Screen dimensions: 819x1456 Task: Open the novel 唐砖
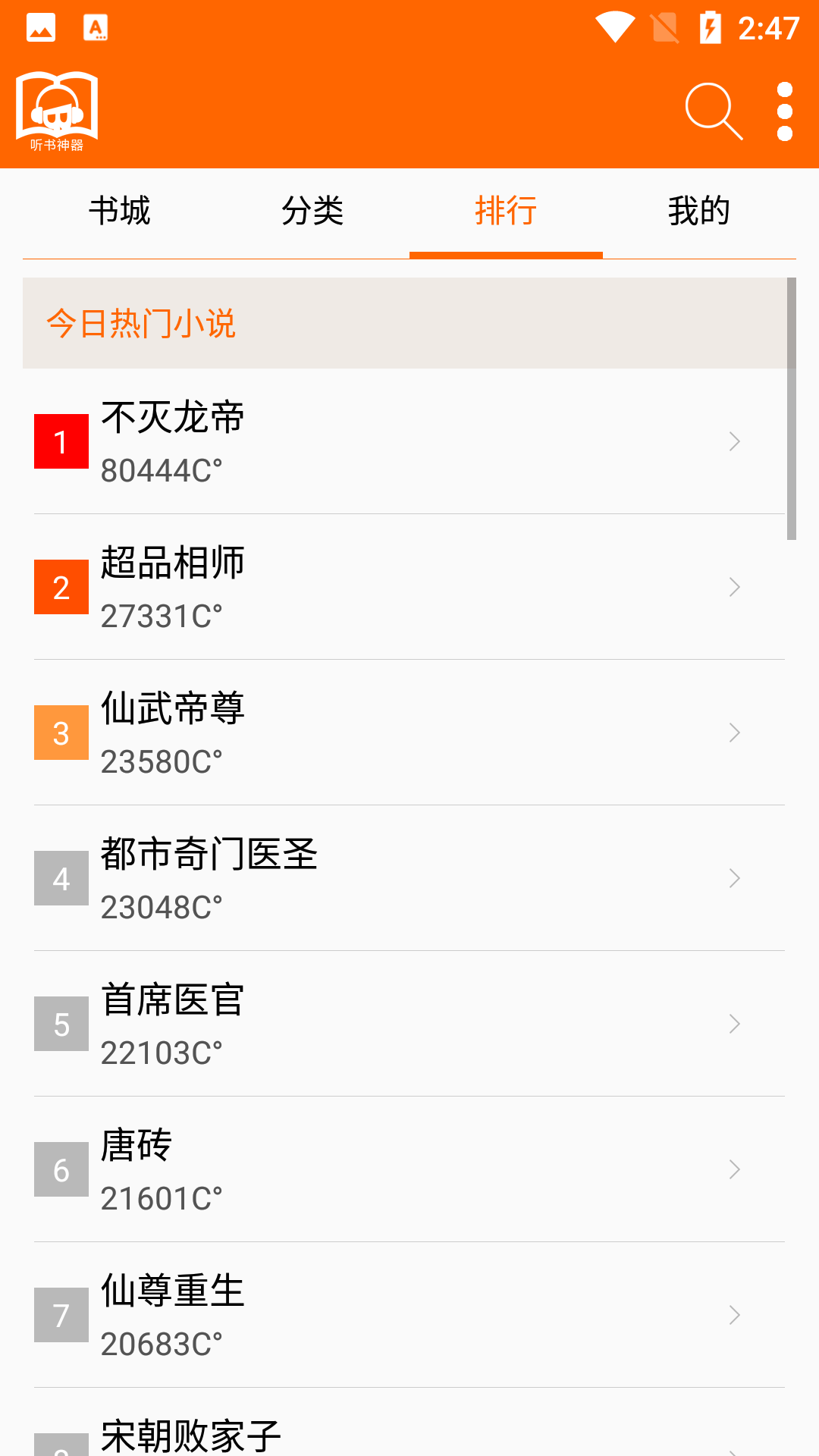point(409,1169)
